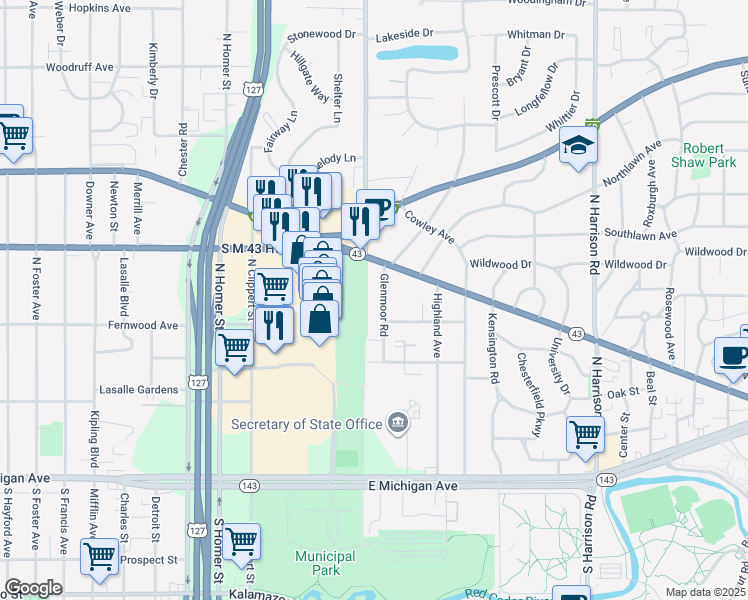The width and height of the screenshot is (748, 600).
Task: Open the shopping cart marker on S Homer St
Action: pos(241,542)
